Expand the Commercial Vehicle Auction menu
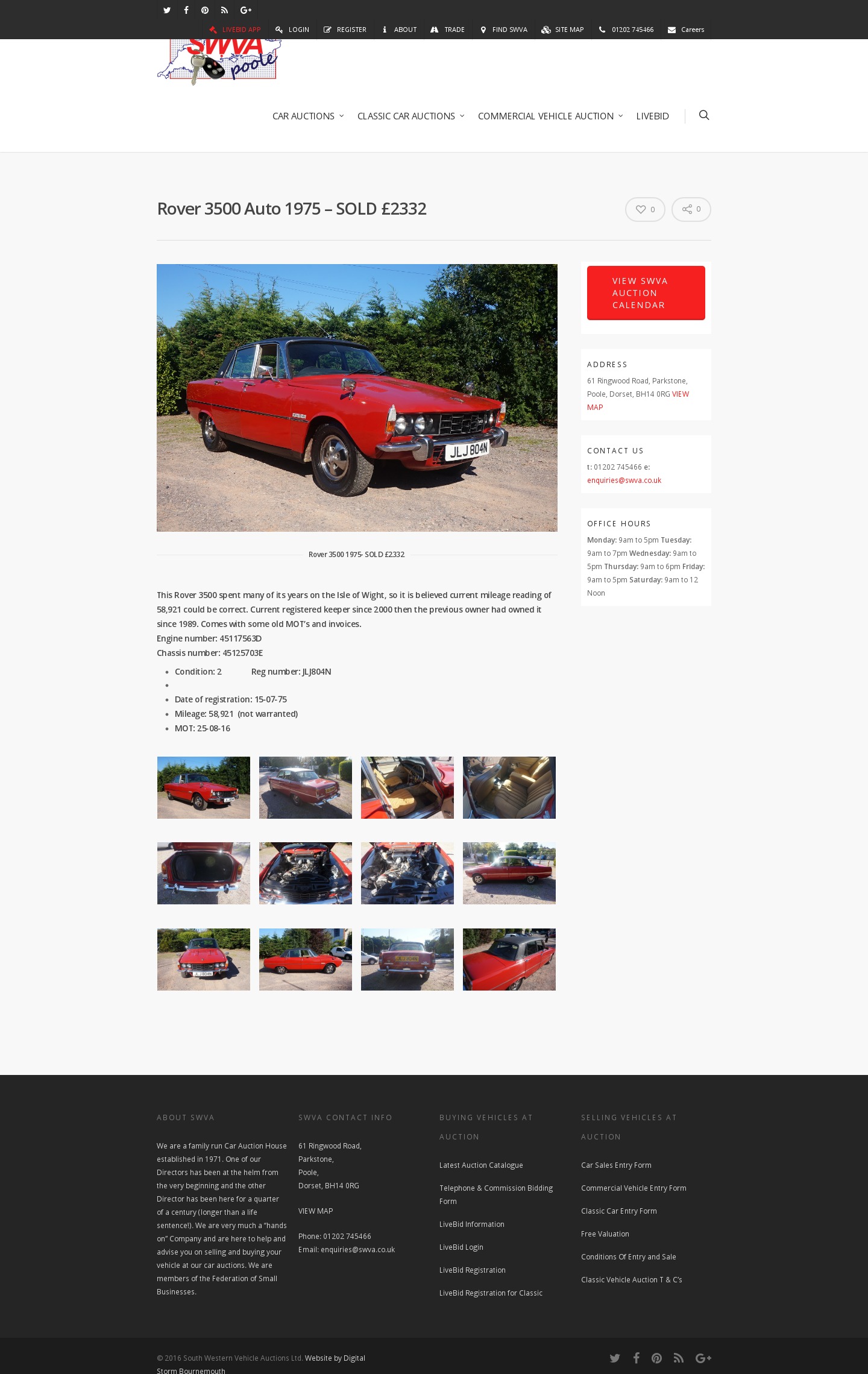This screenshot has height=1374, width=868. pos(550,116)
